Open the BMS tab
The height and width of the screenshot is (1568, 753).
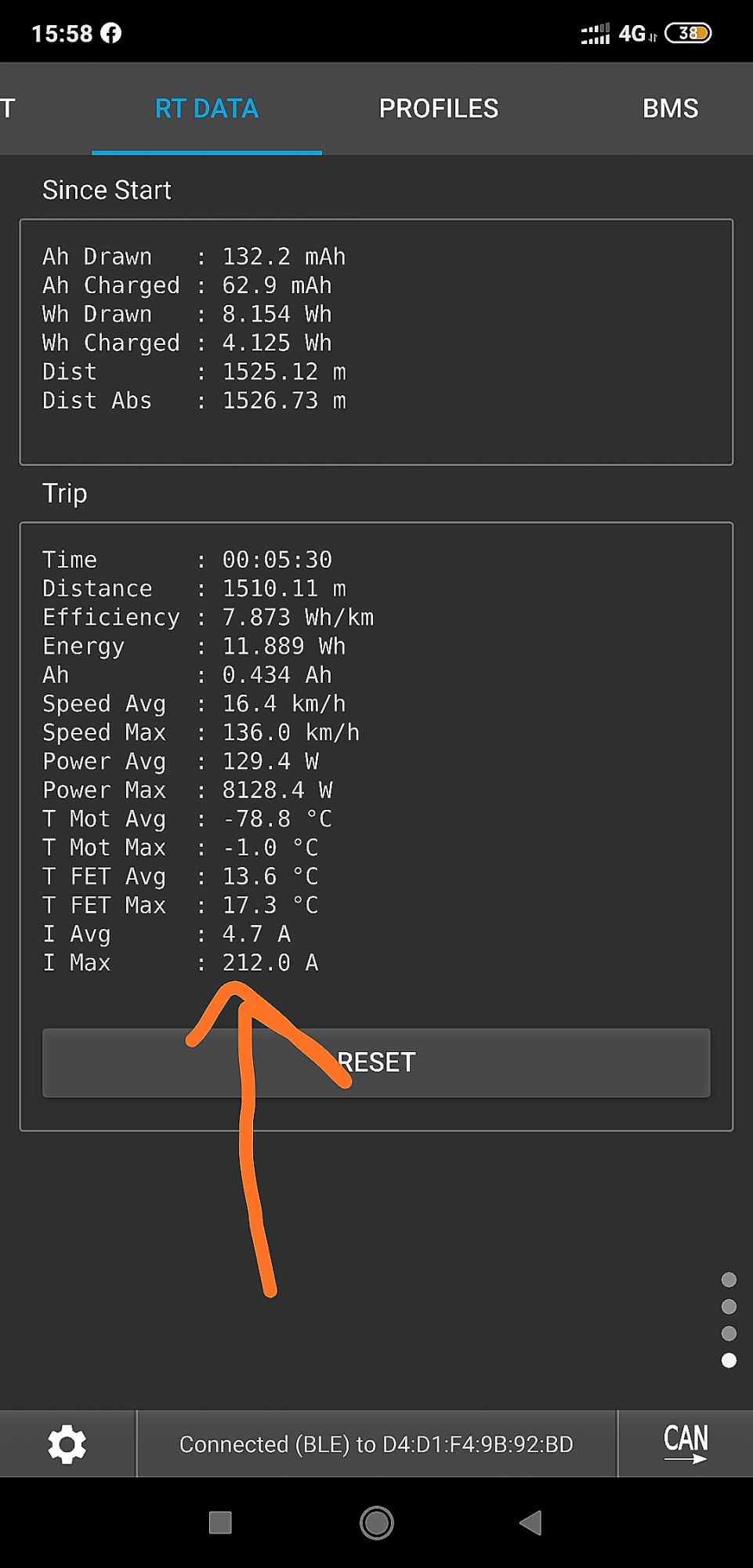[670, 108]
